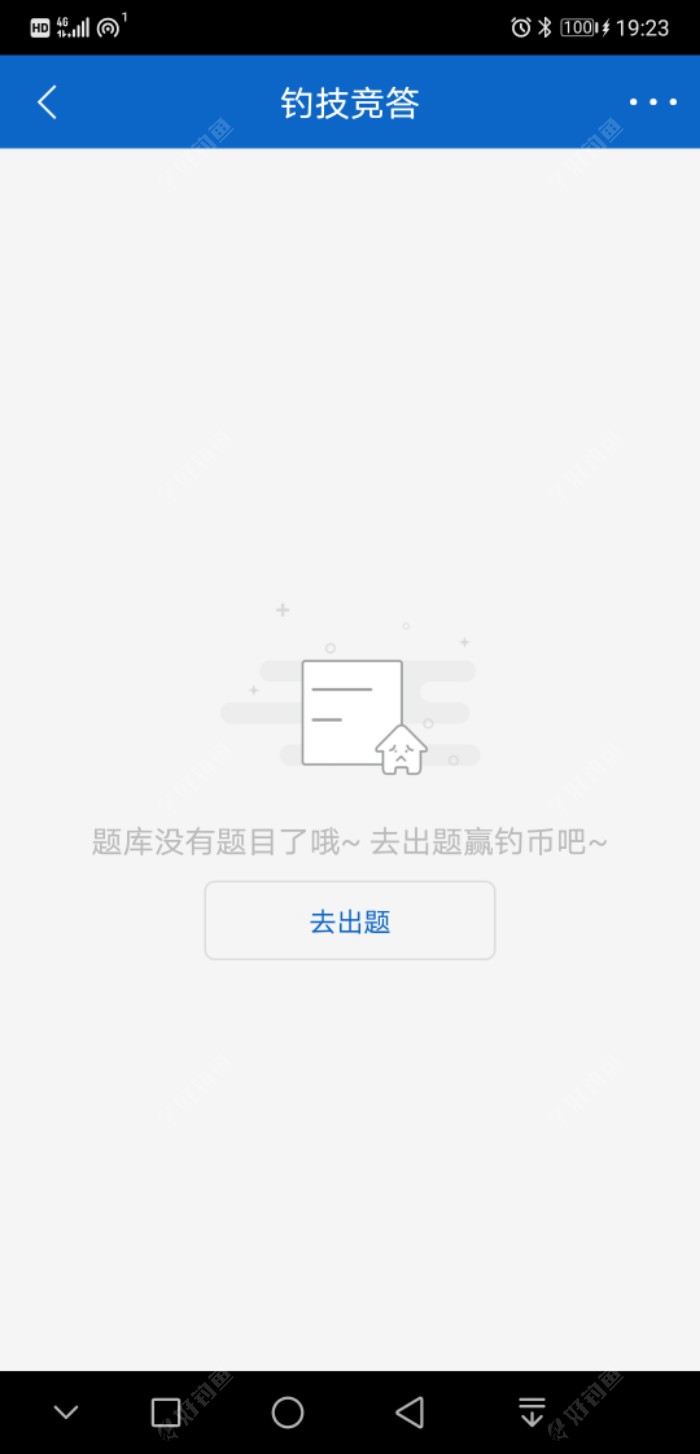Go back from 钓技竞答 page
700x1454 pixels.
pyautogui.click(x=47, y=102)
